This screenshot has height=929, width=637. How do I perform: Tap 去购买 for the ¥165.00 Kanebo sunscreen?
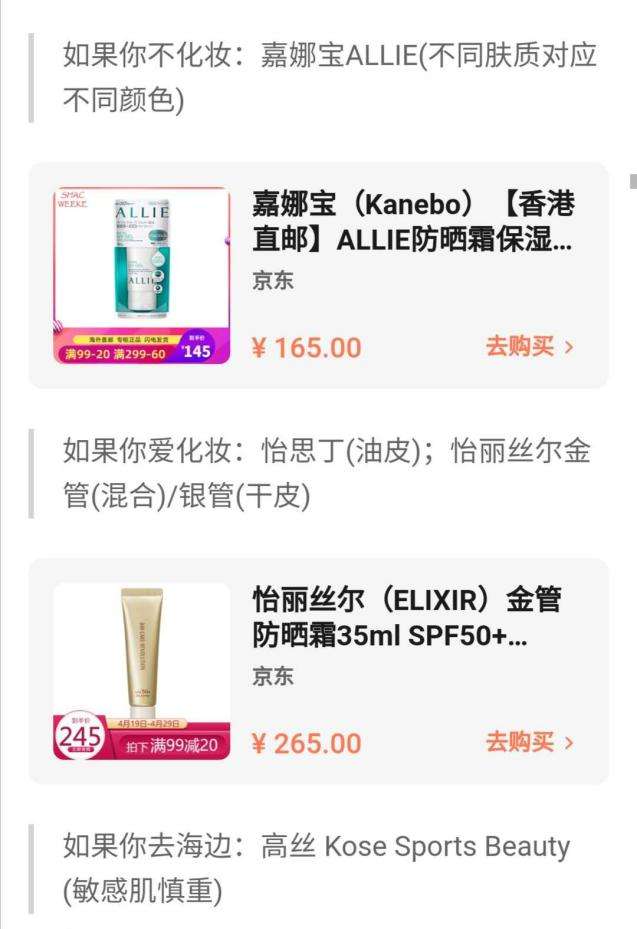(529, 347)
